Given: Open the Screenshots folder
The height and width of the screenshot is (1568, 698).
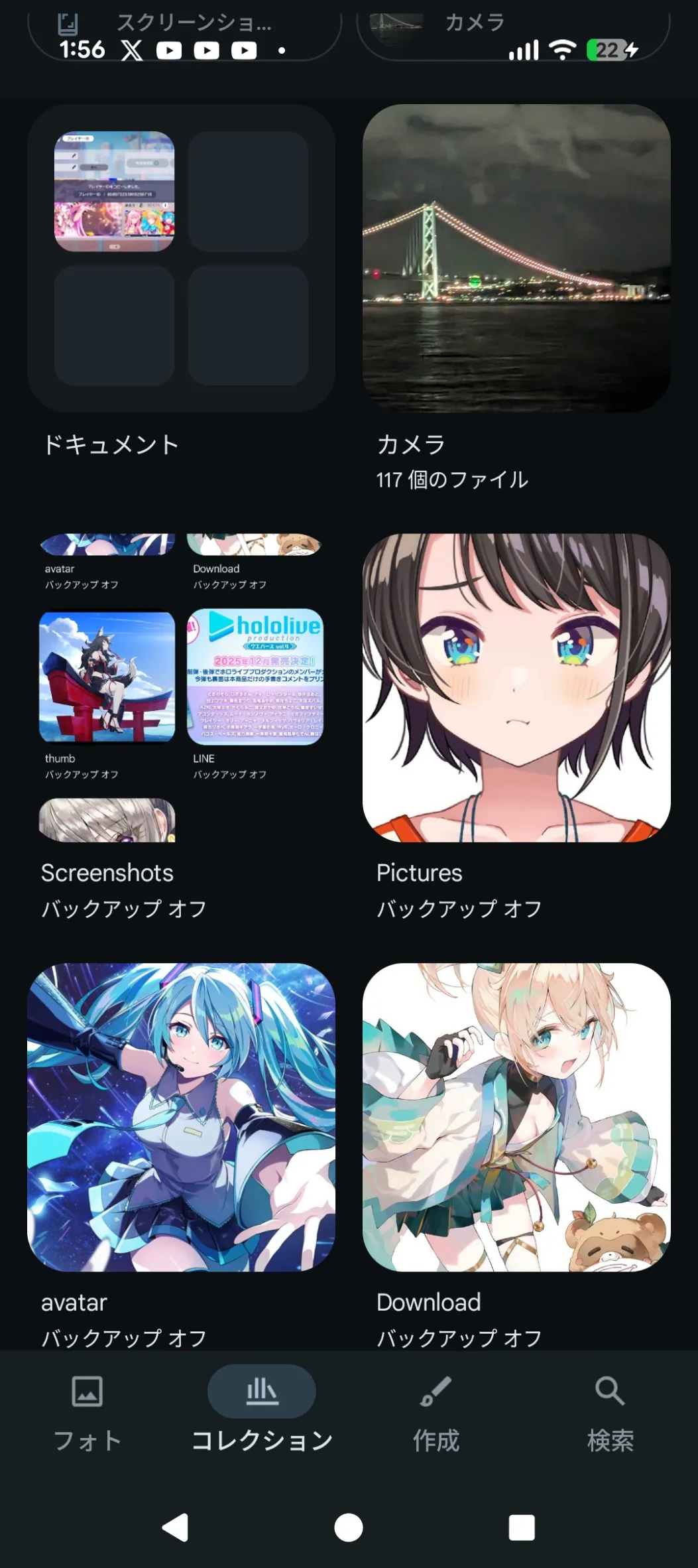Looking at the screenshot, I should tap(181, 688).
